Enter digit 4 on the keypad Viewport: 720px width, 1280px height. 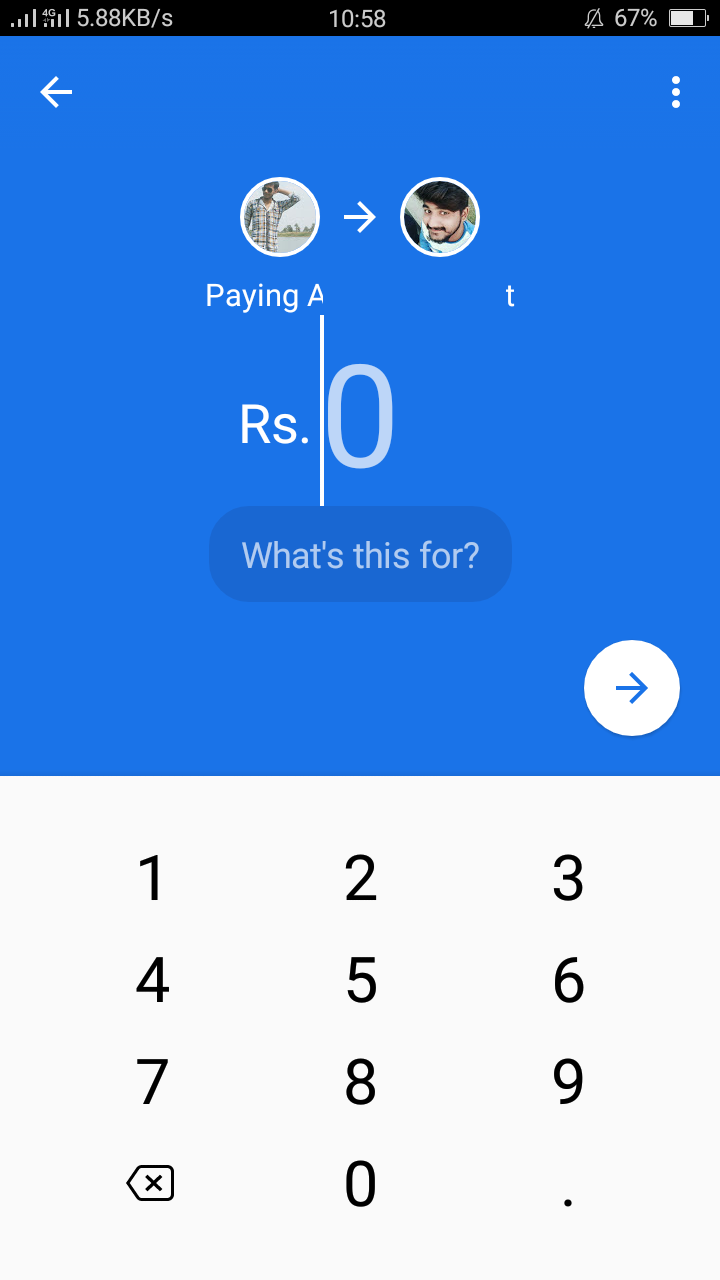pyautogui.click(x=151, y=981)
